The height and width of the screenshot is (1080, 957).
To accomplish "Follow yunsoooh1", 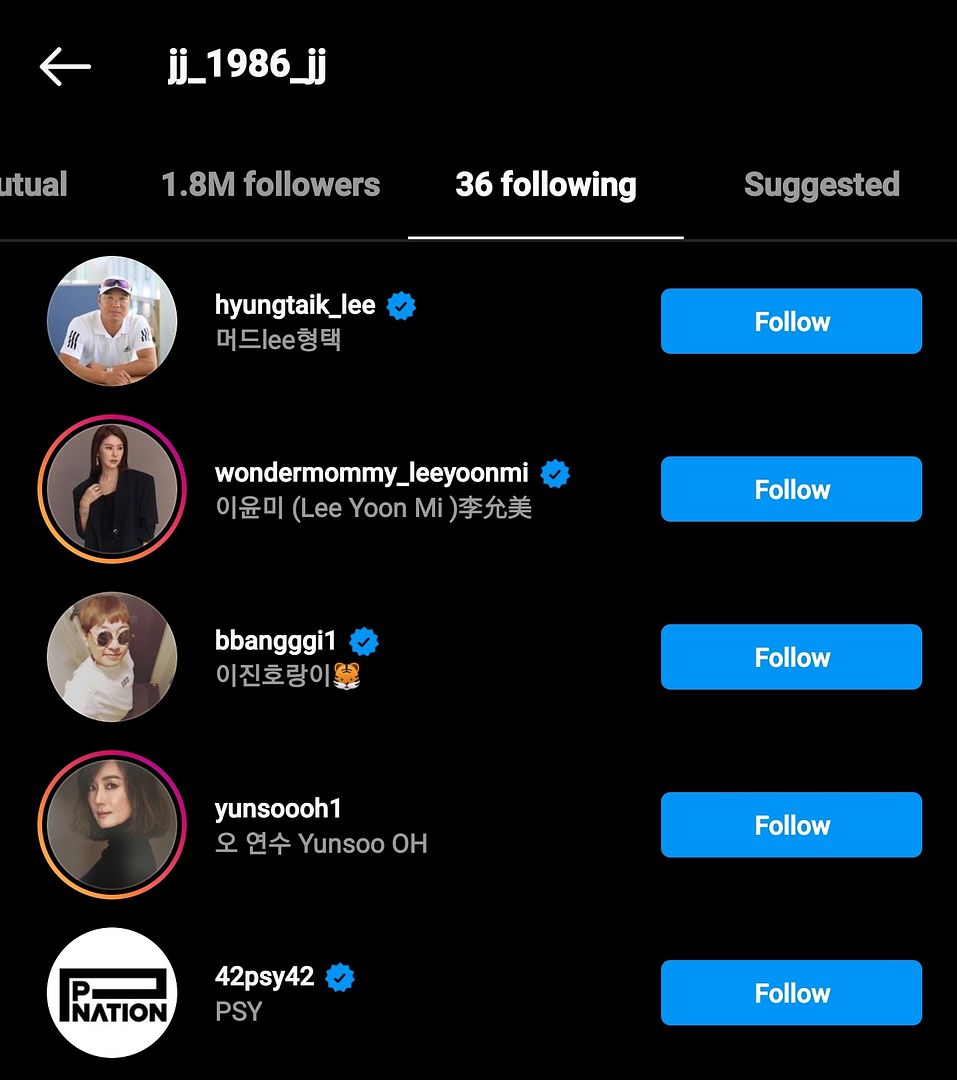I will [790, 826].
